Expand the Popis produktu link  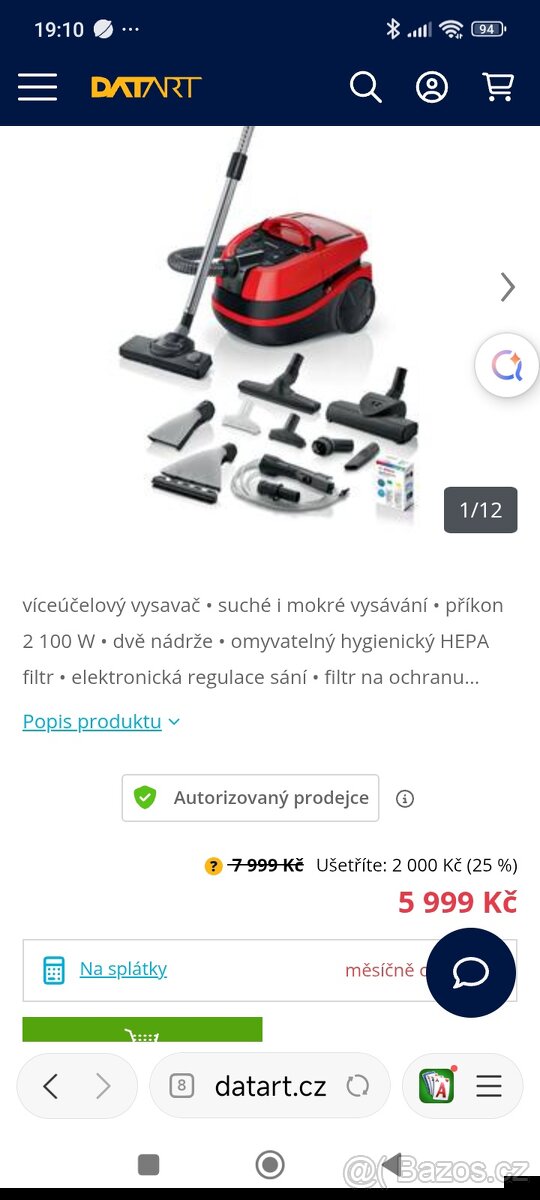[x=101, y=721]
